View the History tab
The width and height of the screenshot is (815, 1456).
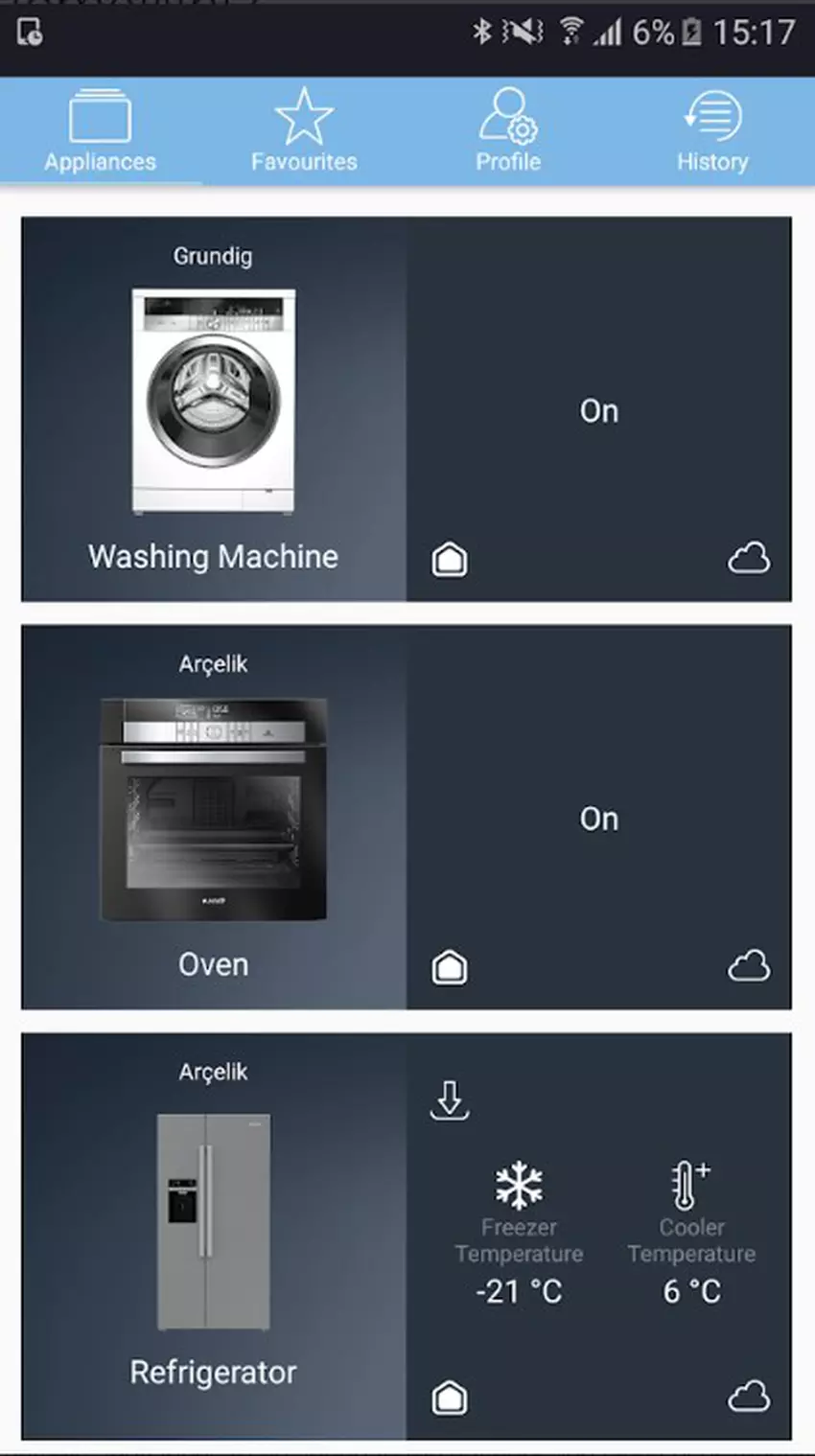point(712,131)
